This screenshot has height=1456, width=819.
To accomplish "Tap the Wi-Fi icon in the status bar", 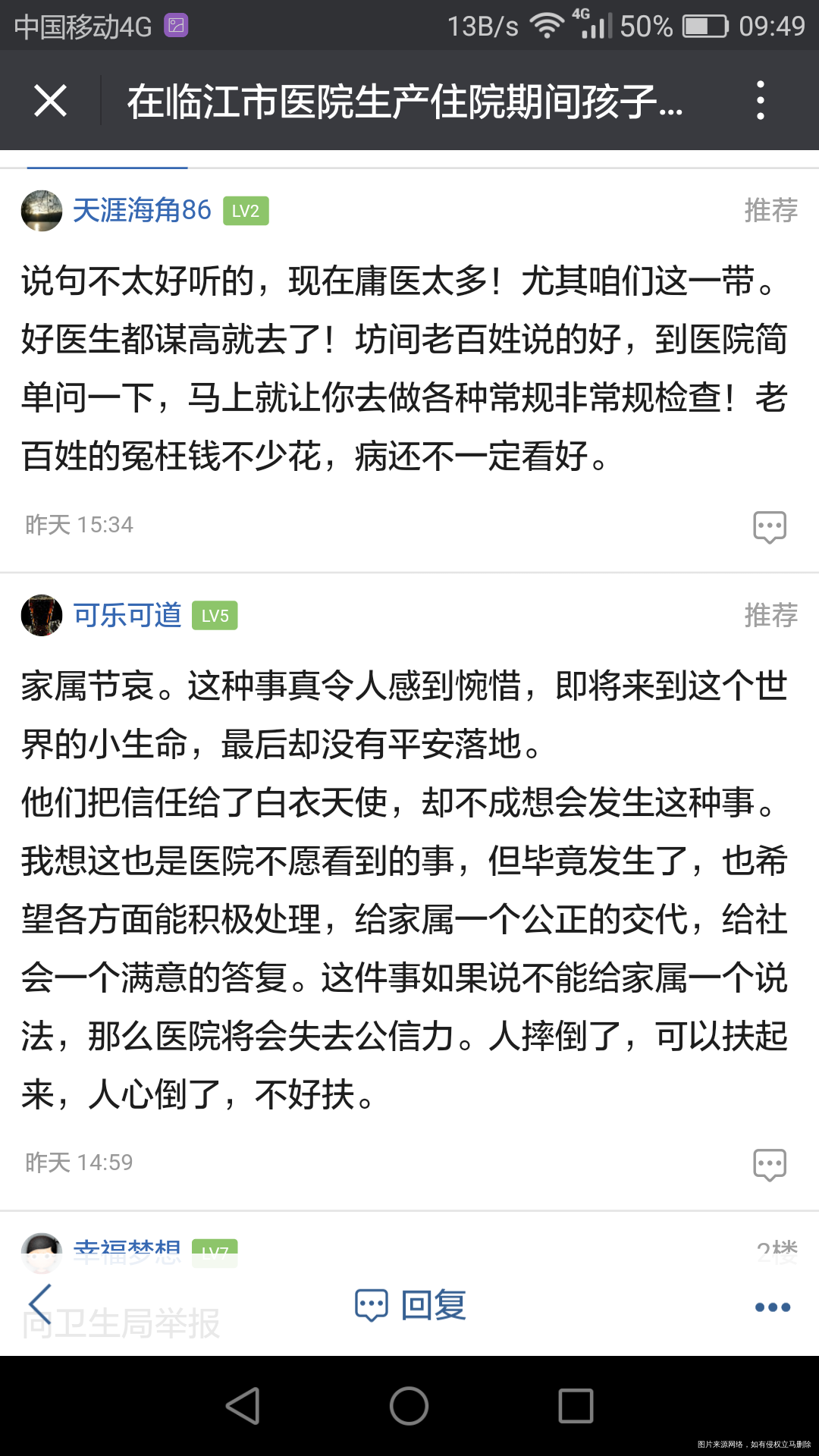I will [545, 24].
